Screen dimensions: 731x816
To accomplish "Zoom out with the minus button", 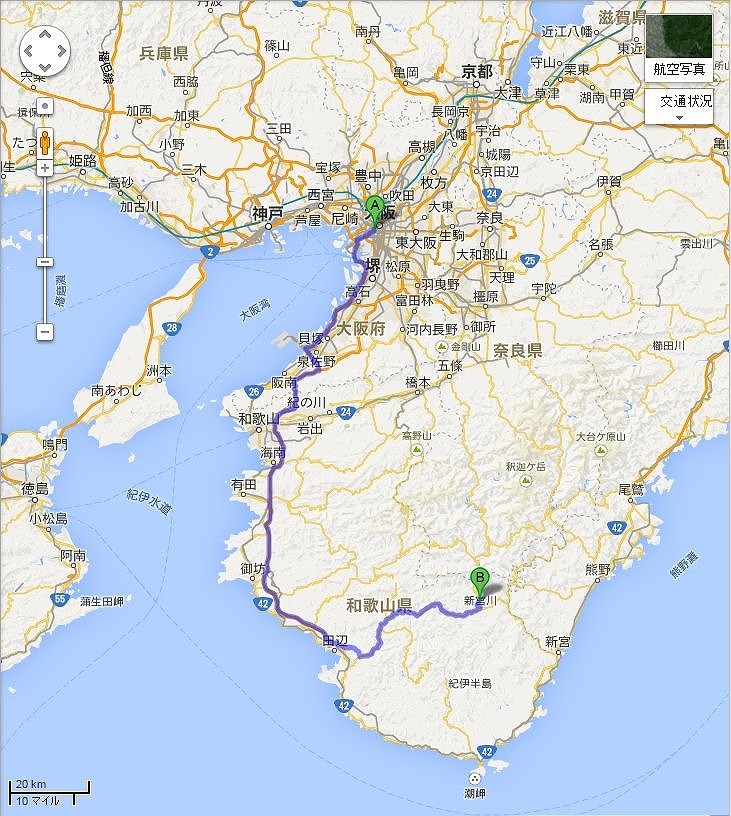I will tap(44, 331).
